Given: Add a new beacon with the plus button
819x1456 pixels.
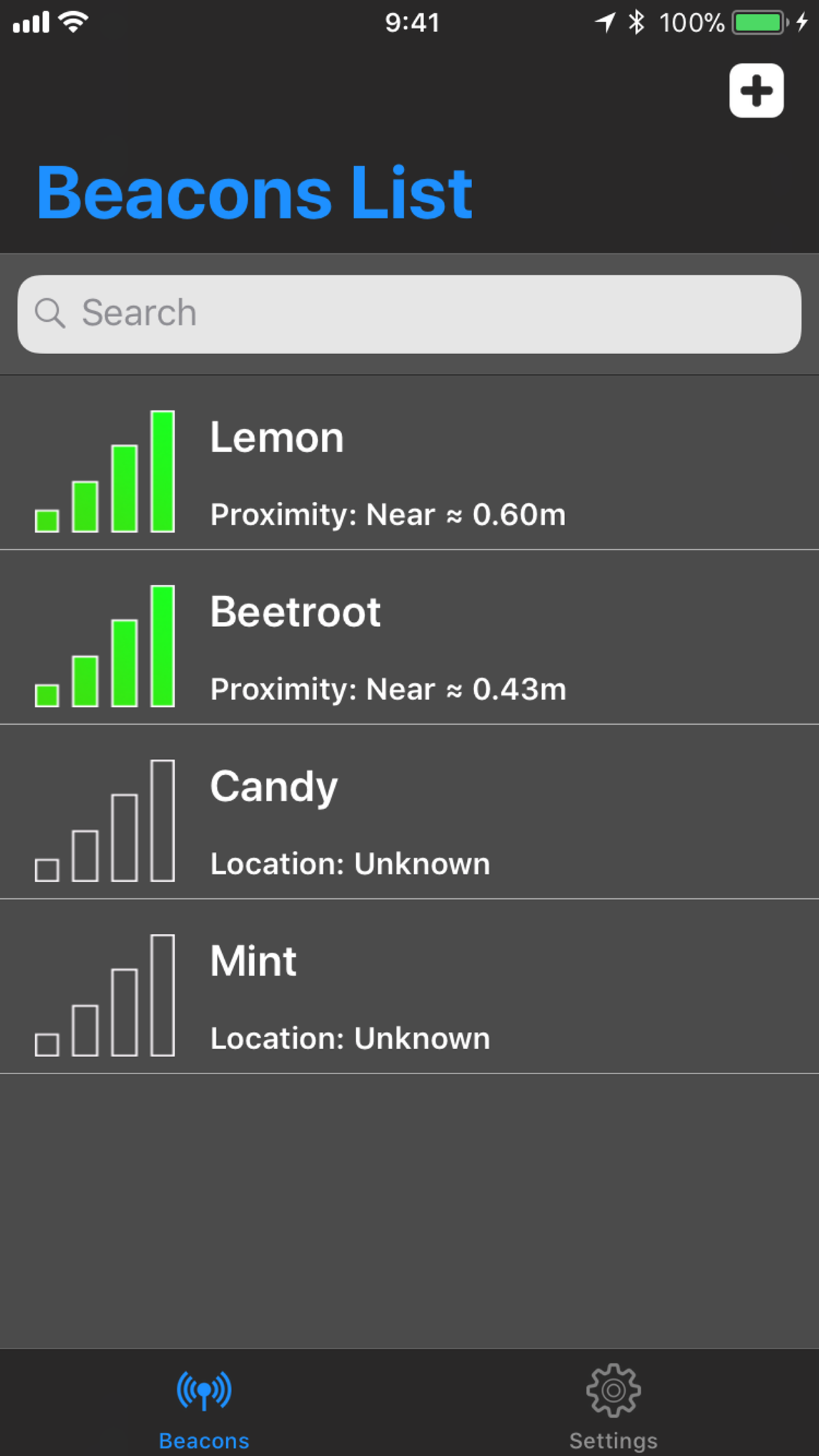Looking at the screenshot, I should [x=756, y=91].
